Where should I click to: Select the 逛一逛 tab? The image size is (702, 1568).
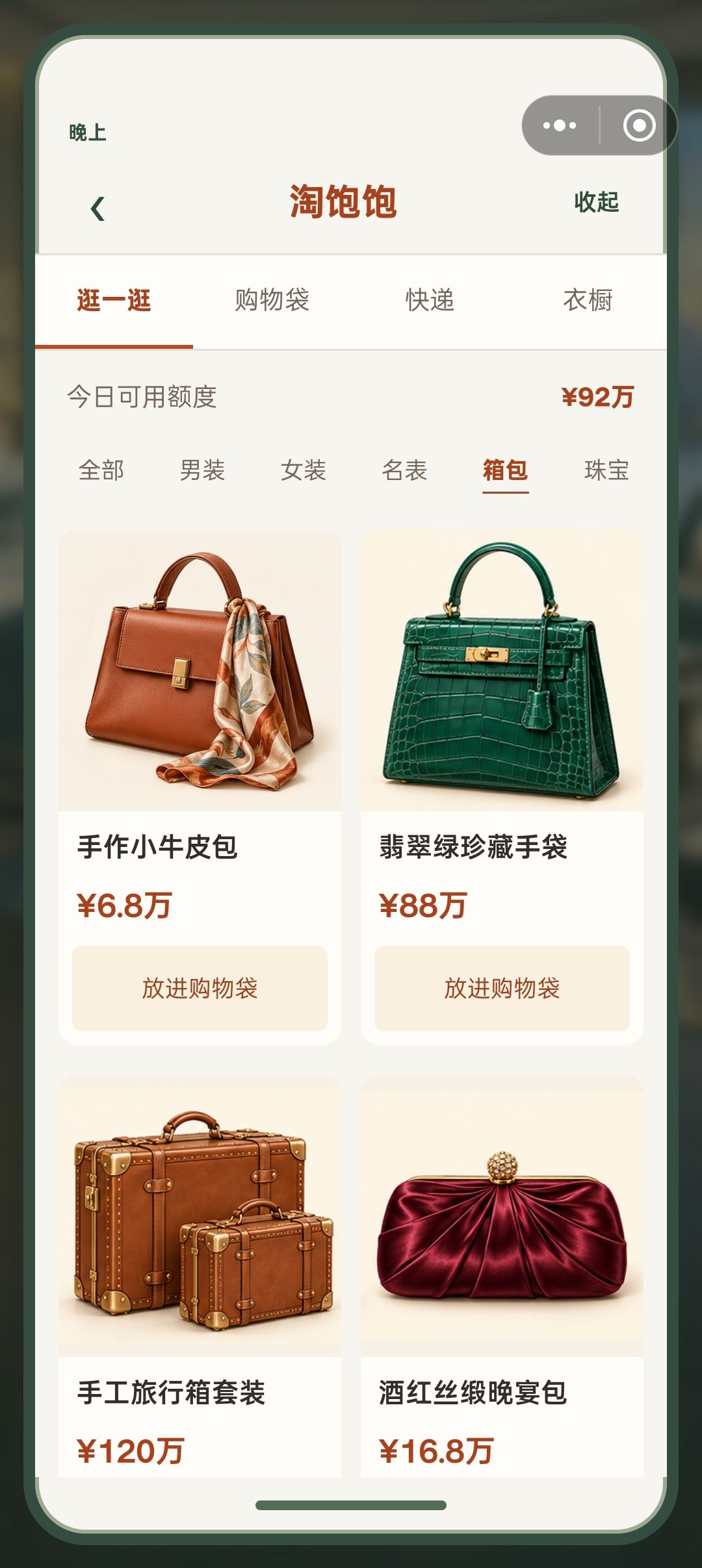coord(114,300)
